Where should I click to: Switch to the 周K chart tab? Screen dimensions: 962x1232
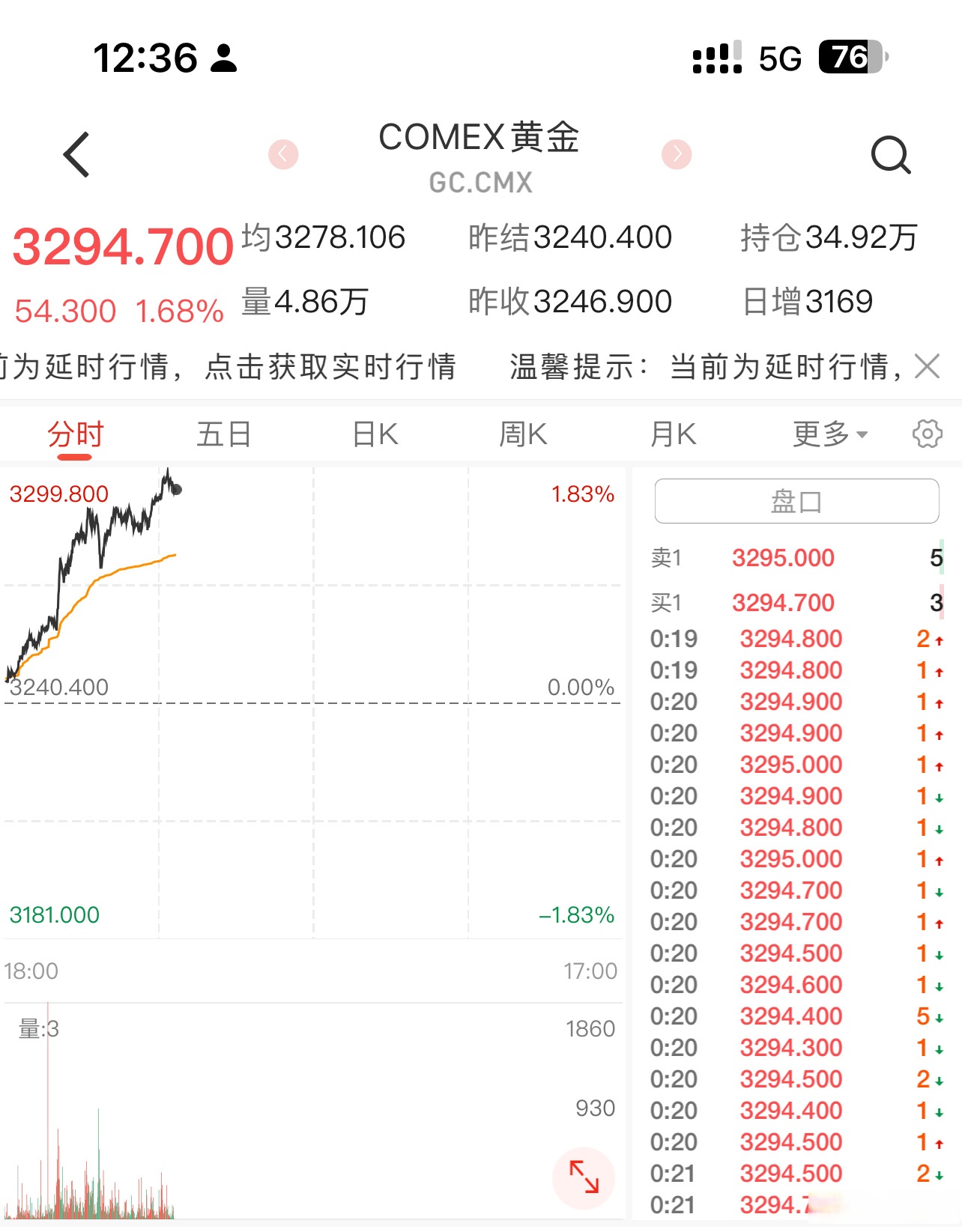523,434
